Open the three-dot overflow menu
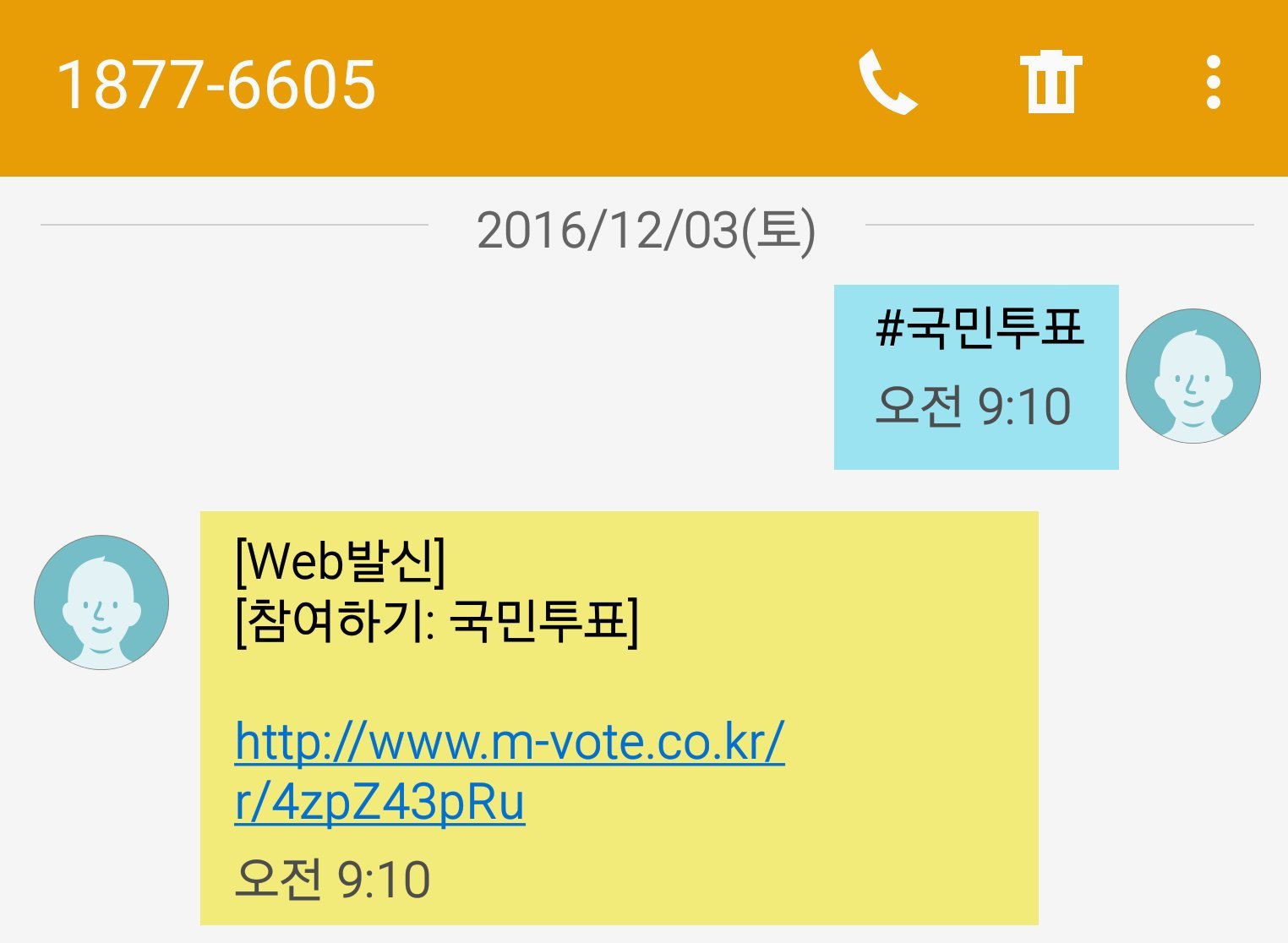The height and width of the screenshot is (943, 1288). [1214, 82]
